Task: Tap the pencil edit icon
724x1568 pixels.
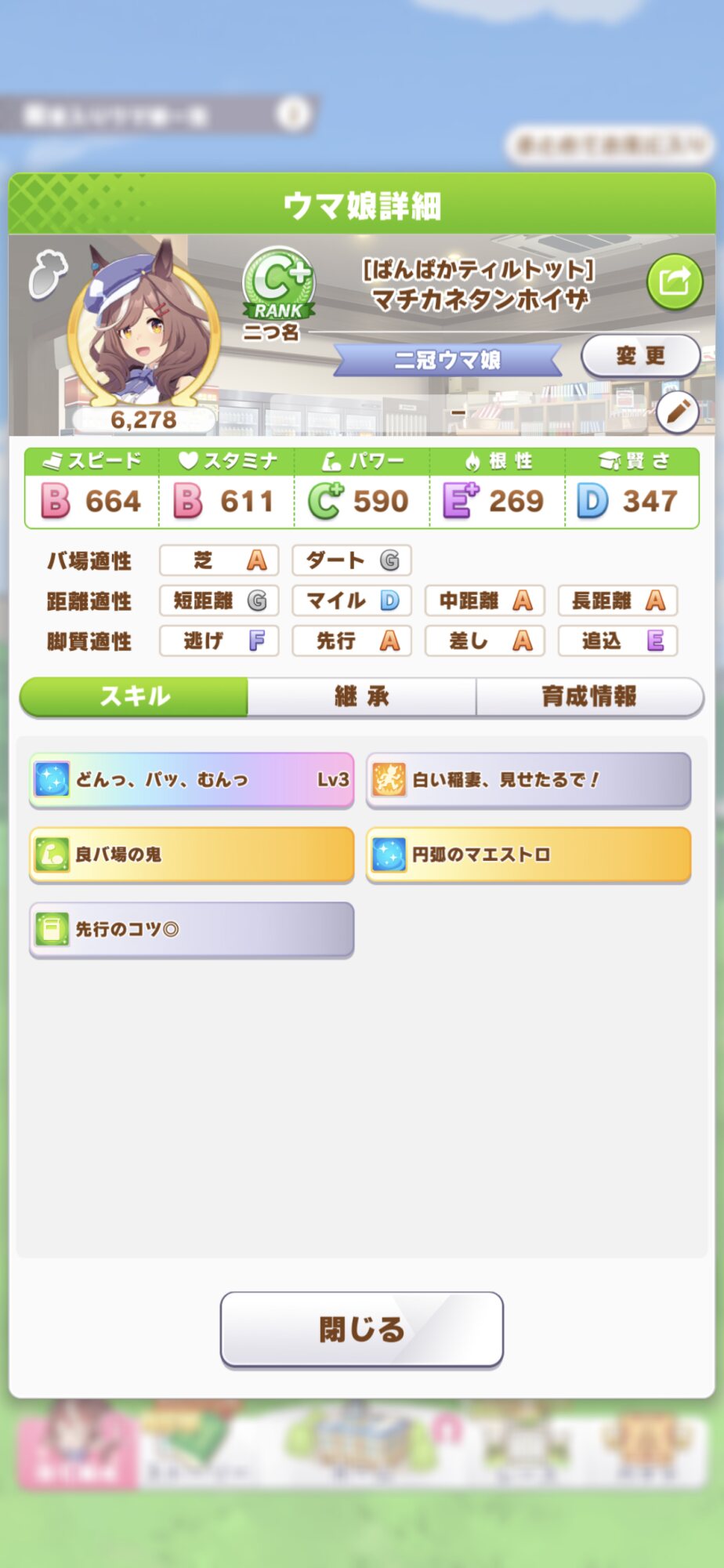Action: (677, 412)
